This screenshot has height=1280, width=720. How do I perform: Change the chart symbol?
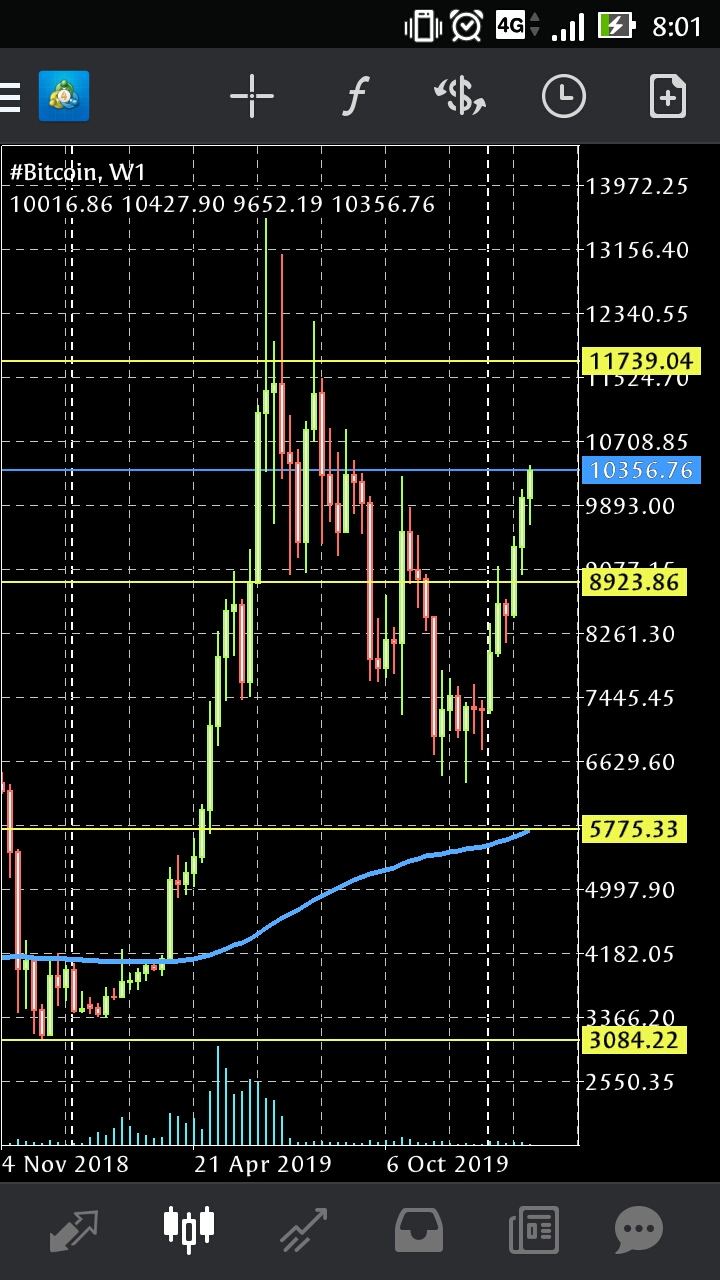click(x=460, y=97)
